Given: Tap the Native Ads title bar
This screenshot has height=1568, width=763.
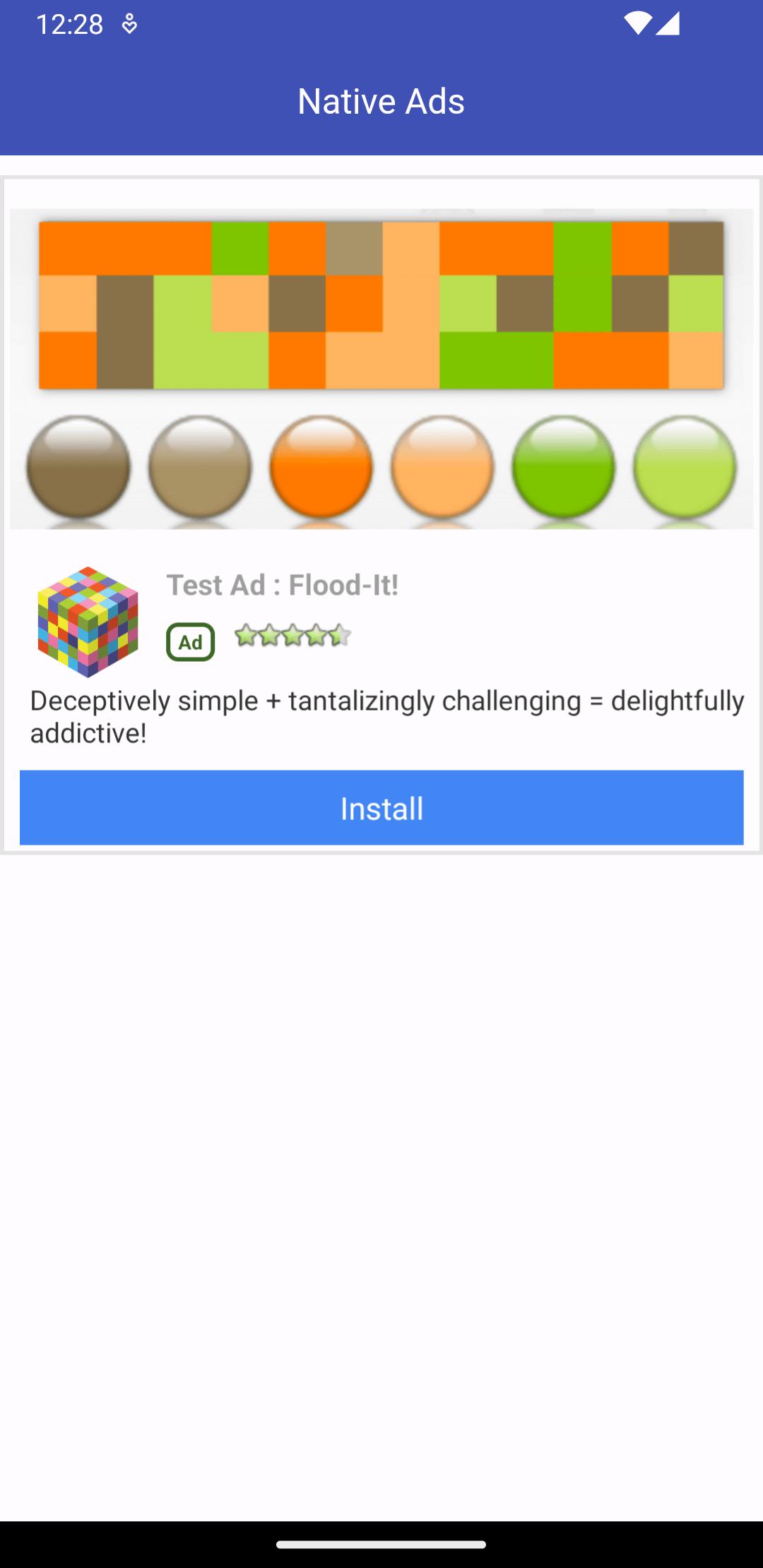Looking at the screenshot, I should (x=381, y=100).
